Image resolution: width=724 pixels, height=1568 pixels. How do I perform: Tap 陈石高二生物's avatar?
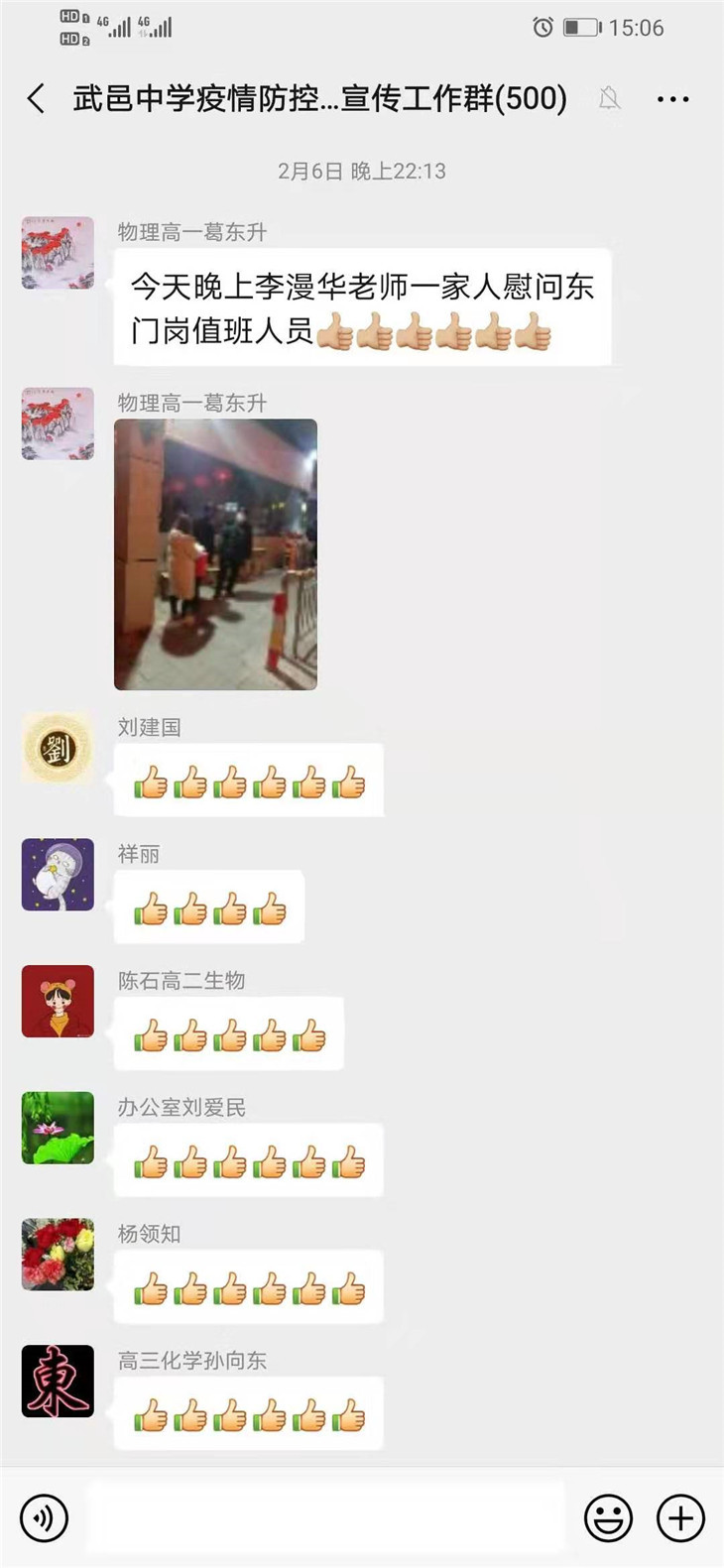tap(58, 1002)
